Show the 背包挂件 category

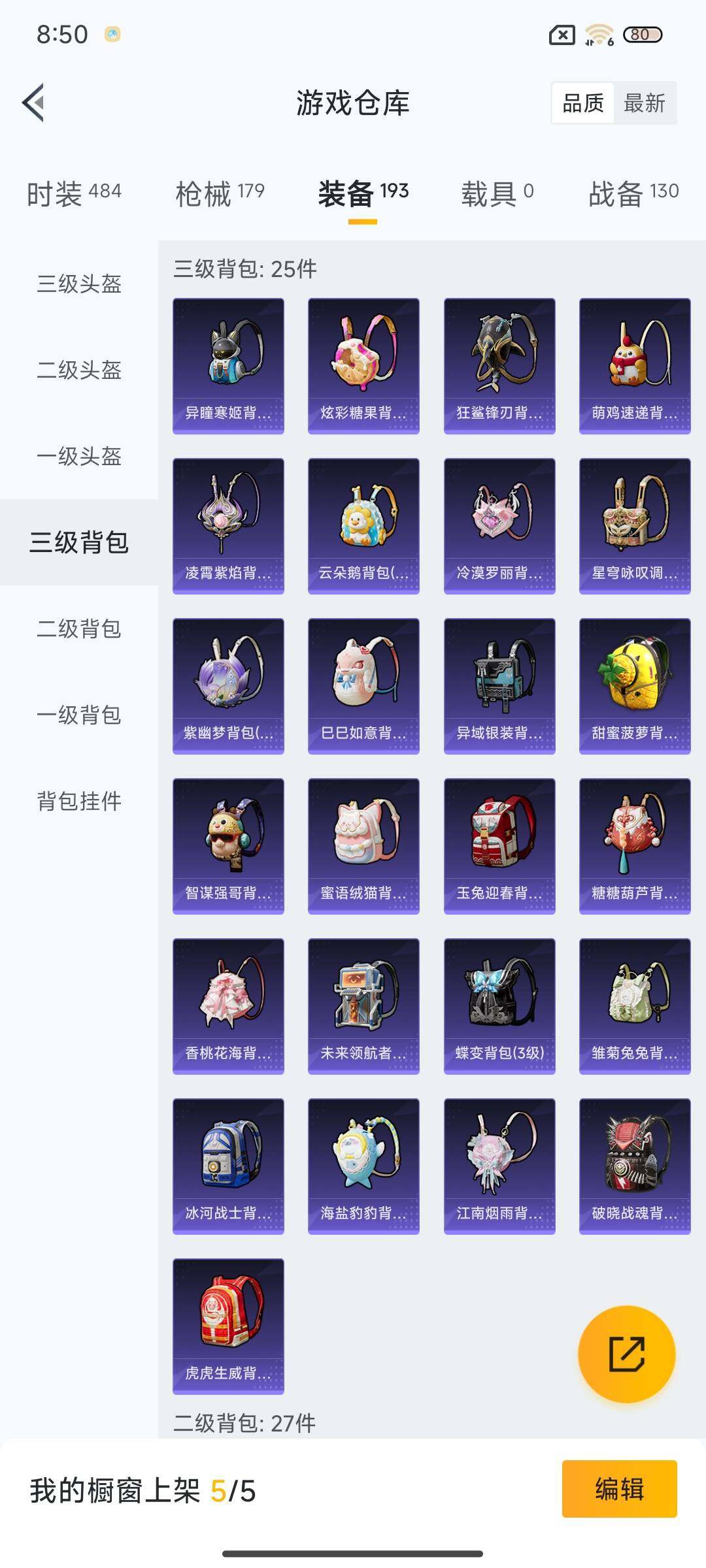tap(78, 804)
